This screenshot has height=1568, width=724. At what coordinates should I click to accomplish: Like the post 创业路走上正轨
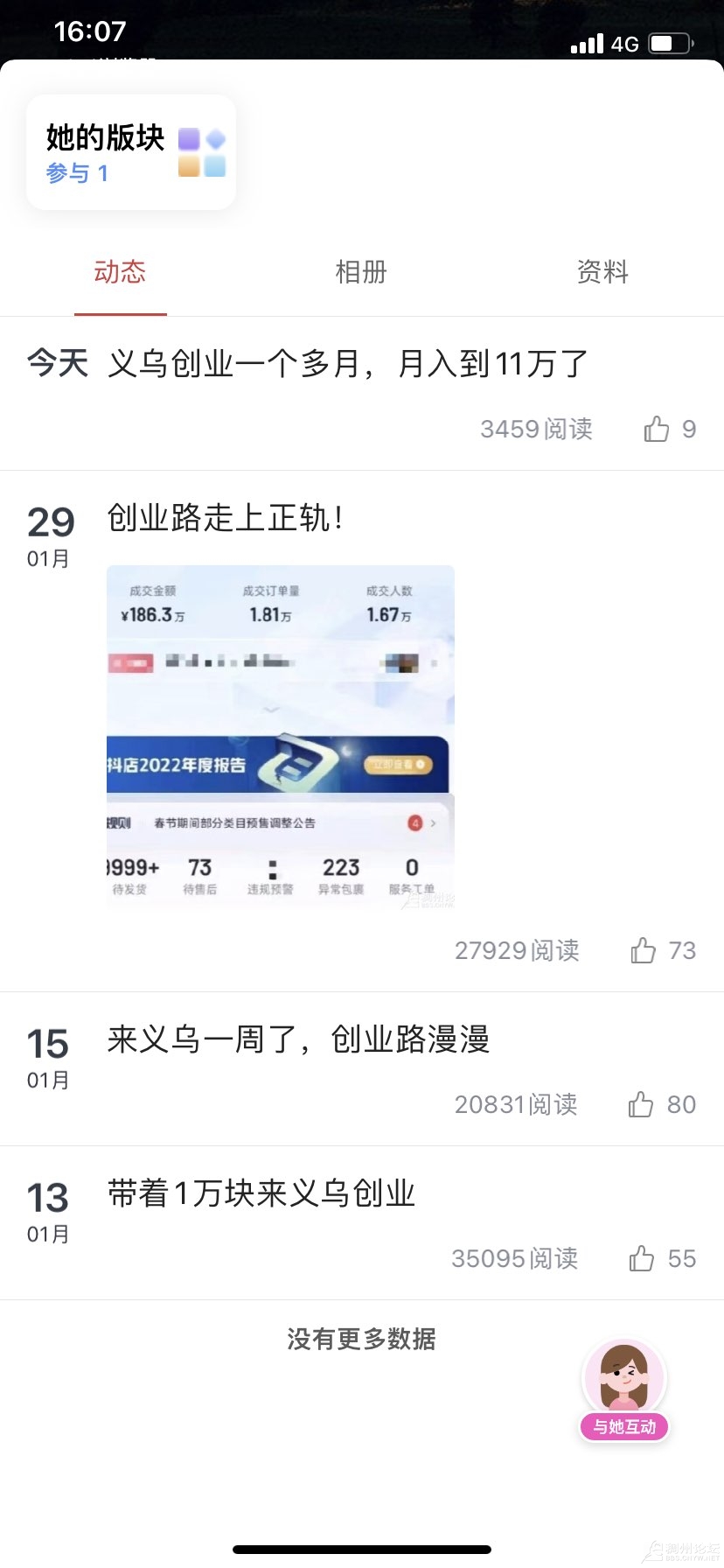(x=644, y=950)
